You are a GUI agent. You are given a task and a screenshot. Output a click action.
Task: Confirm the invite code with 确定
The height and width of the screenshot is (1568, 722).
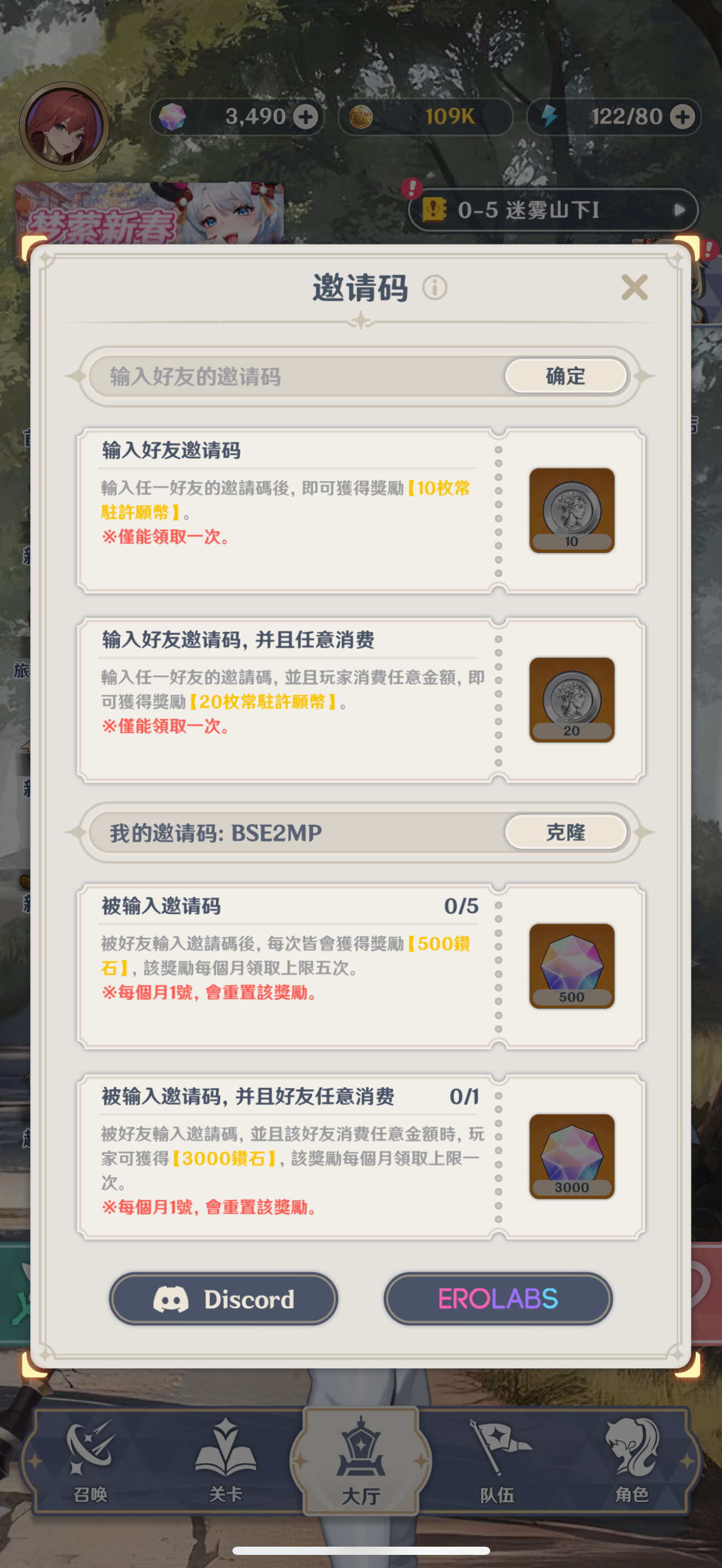[x=565, y=376]
